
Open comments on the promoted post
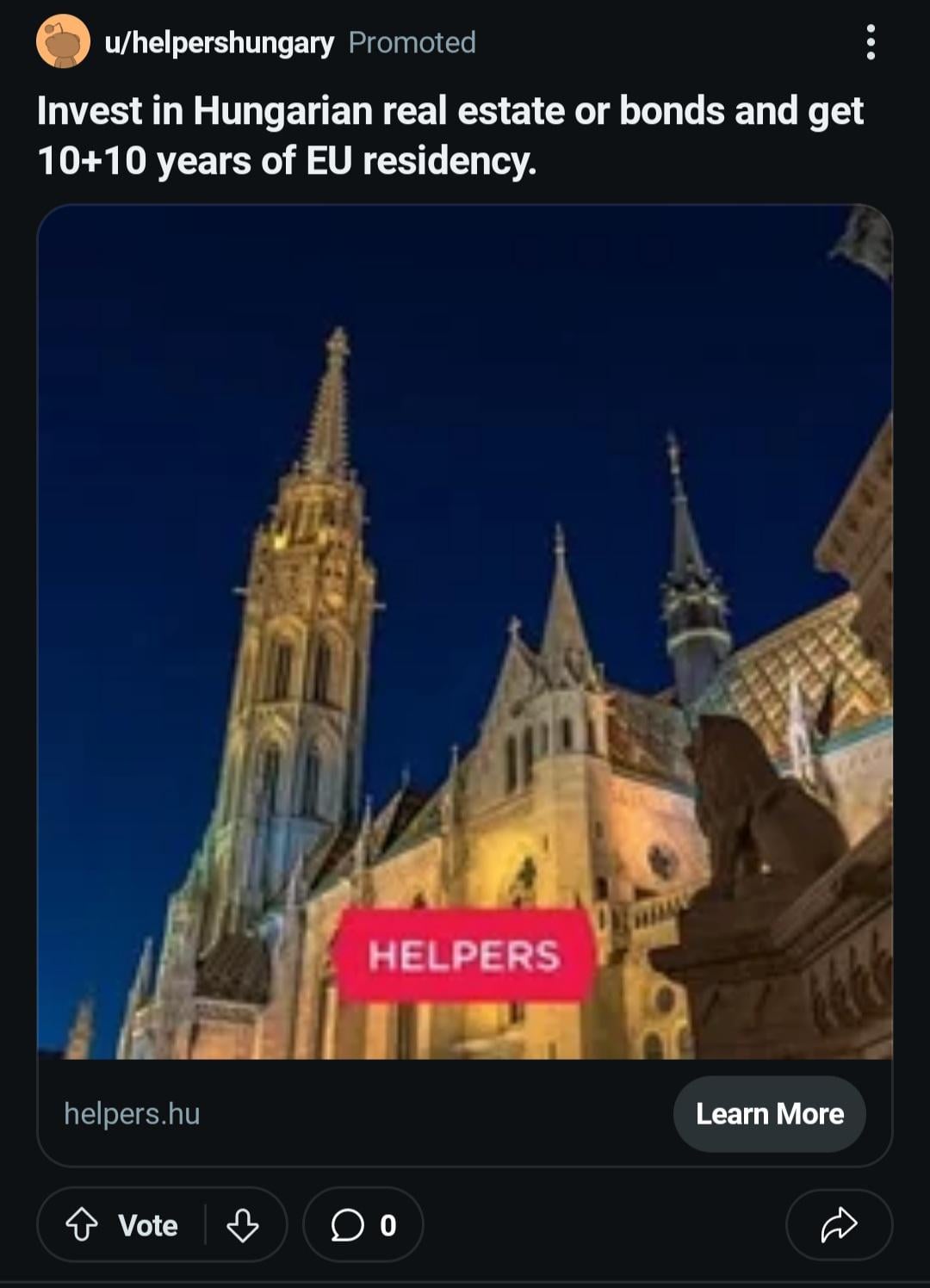(x=363, y=1224)
